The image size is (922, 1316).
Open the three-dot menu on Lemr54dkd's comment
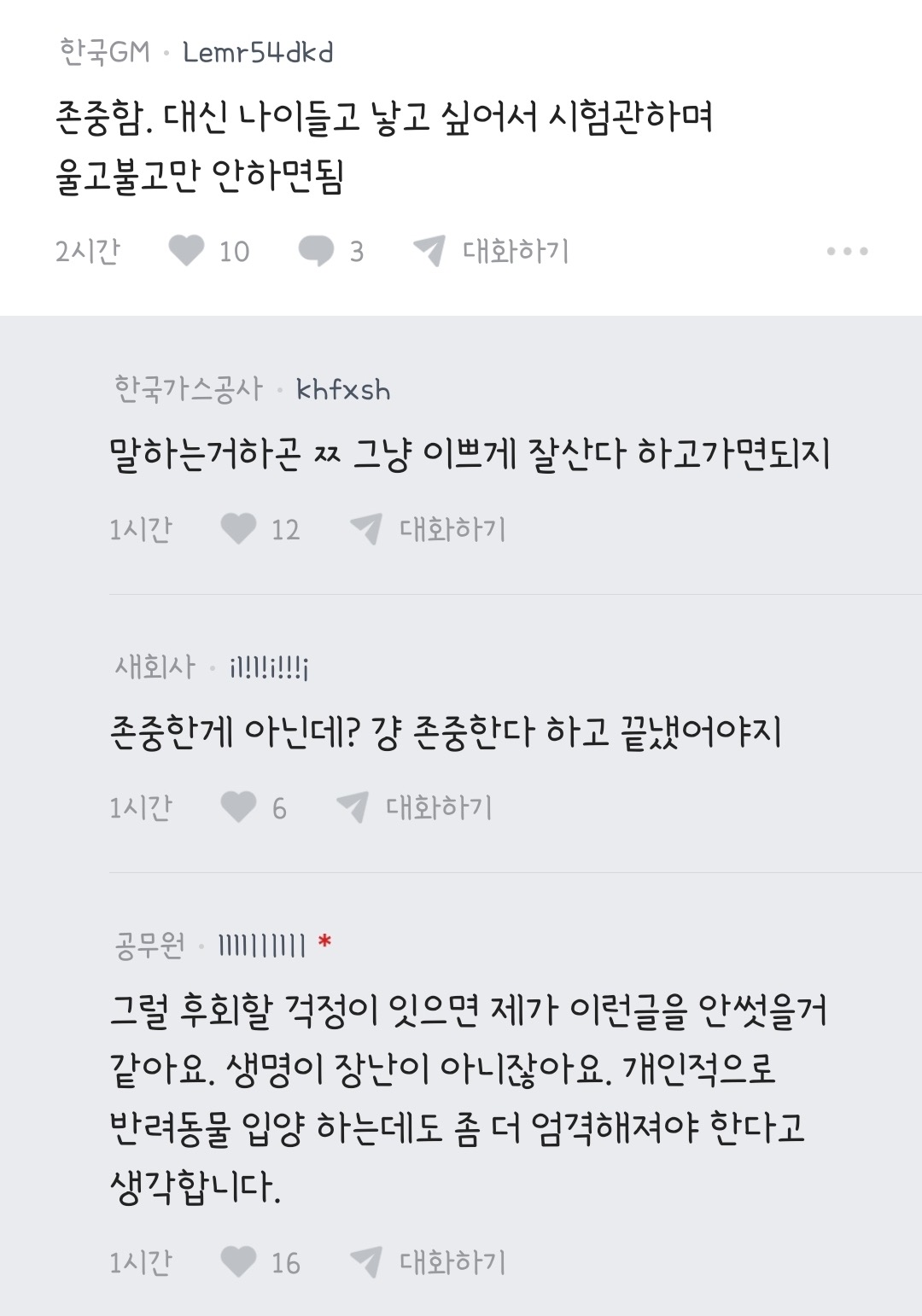(x=847, y=251)
